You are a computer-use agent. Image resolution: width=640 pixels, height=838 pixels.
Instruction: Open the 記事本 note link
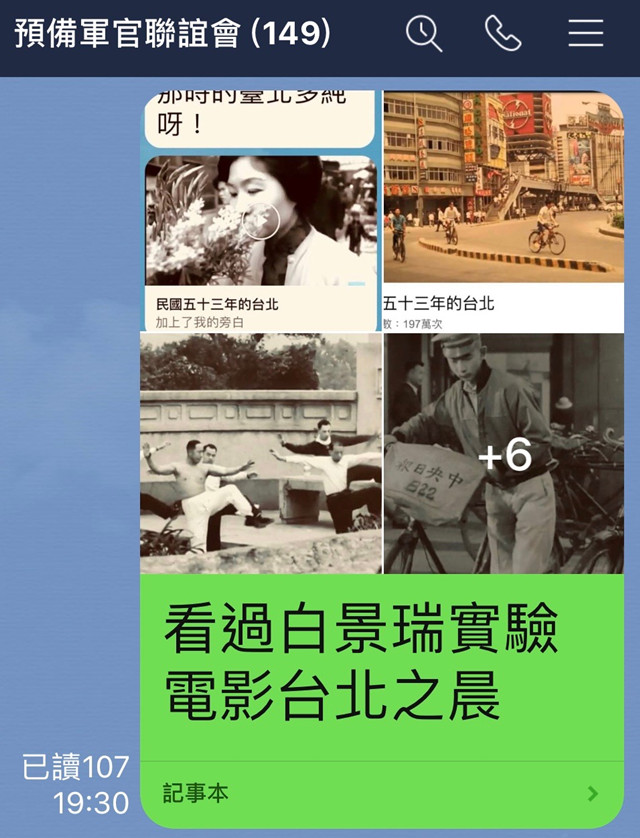click(380, 794)
